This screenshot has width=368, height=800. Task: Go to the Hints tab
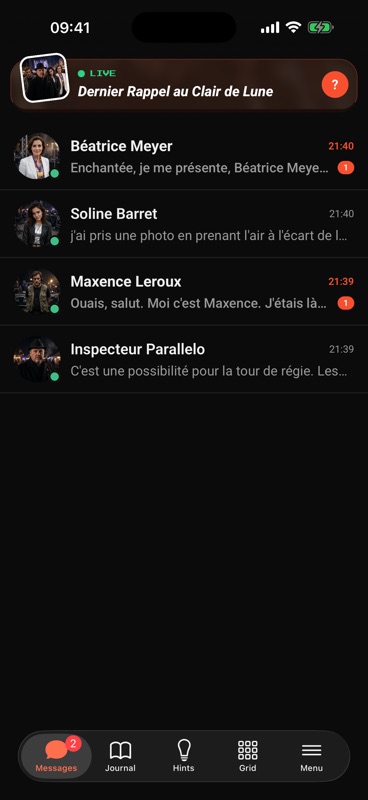(x=184, y=756)
